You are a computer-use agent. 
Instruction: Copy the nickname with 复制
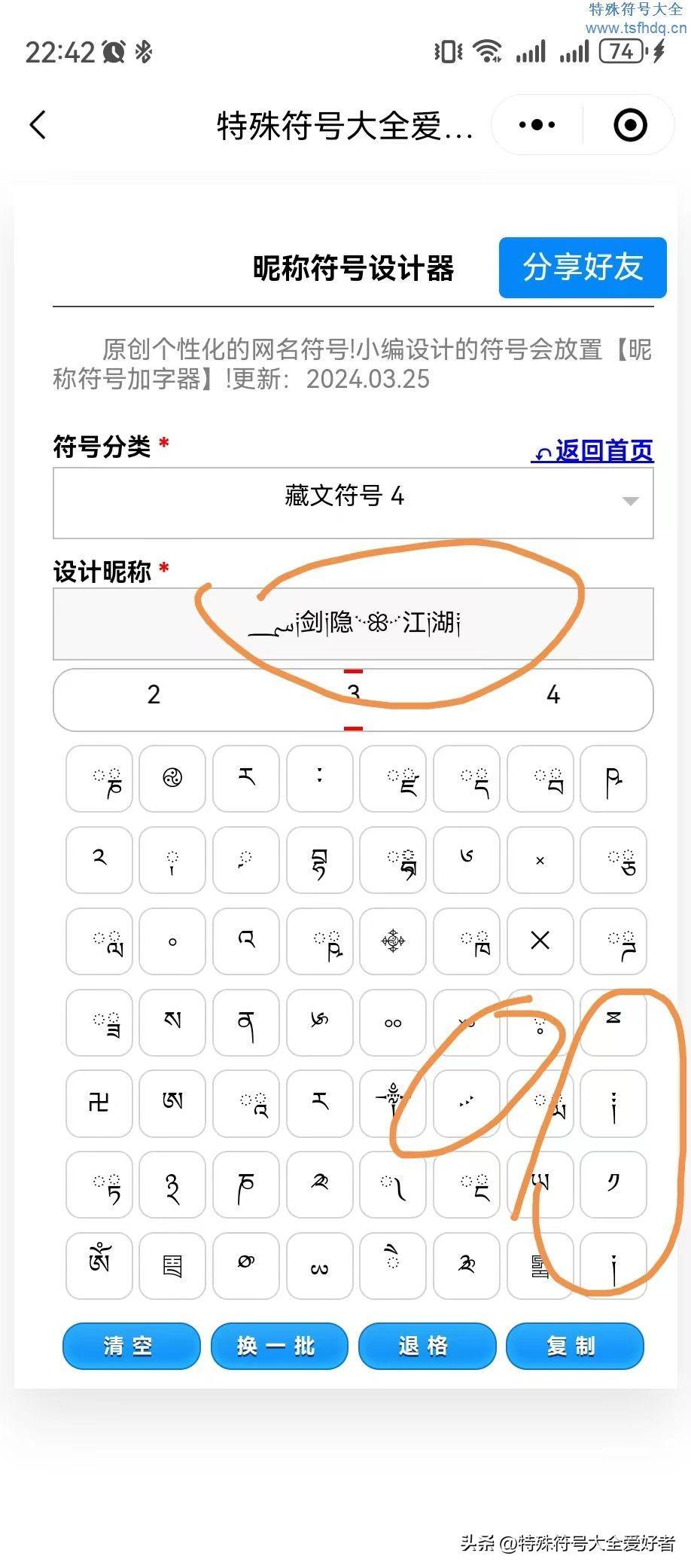tap(574, 1346)
